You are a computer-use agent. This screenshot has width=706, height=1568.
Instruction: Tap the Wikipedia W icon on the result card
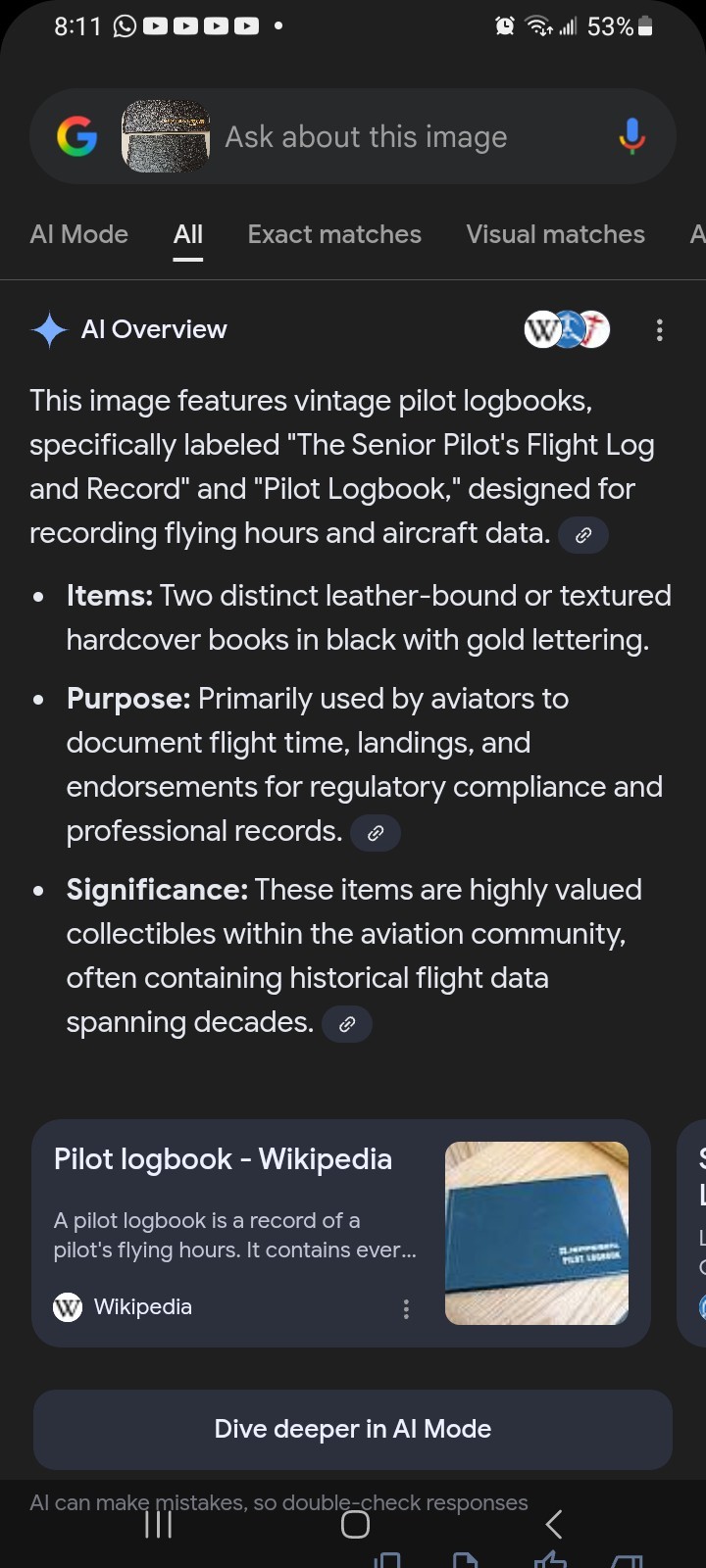coord(66,1306)
